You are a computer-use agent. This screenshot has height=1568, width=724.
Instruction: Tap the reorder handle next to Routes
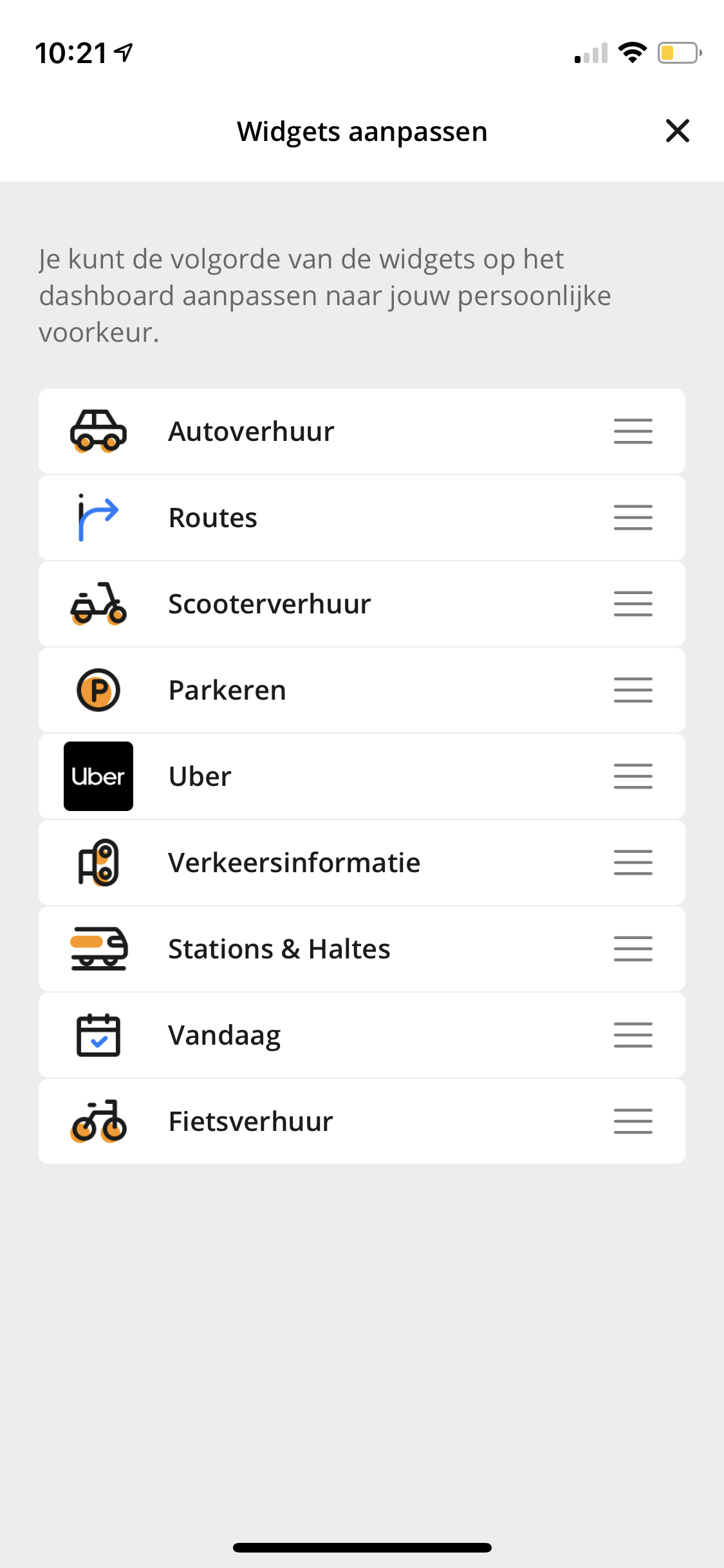click(633, 518)
